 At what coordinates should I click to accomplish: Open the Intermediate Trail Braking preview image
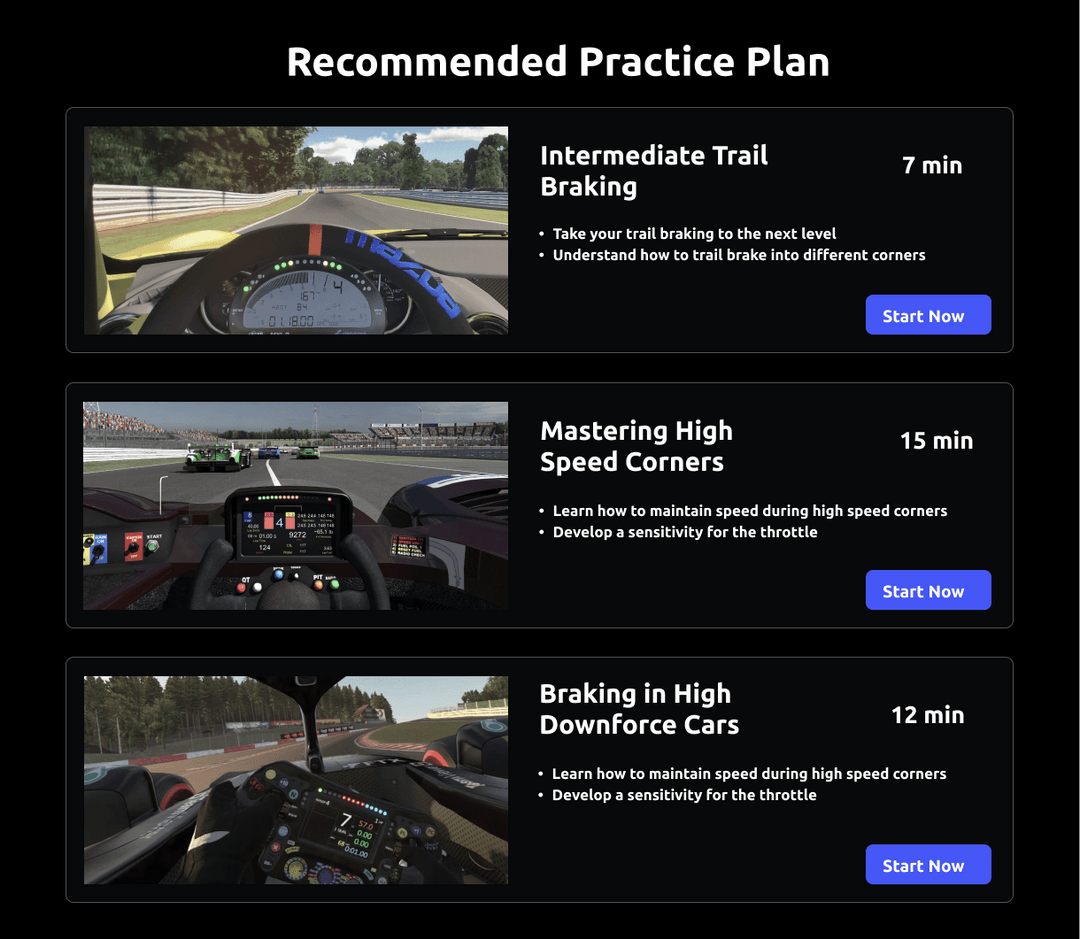tap(296, 230)
